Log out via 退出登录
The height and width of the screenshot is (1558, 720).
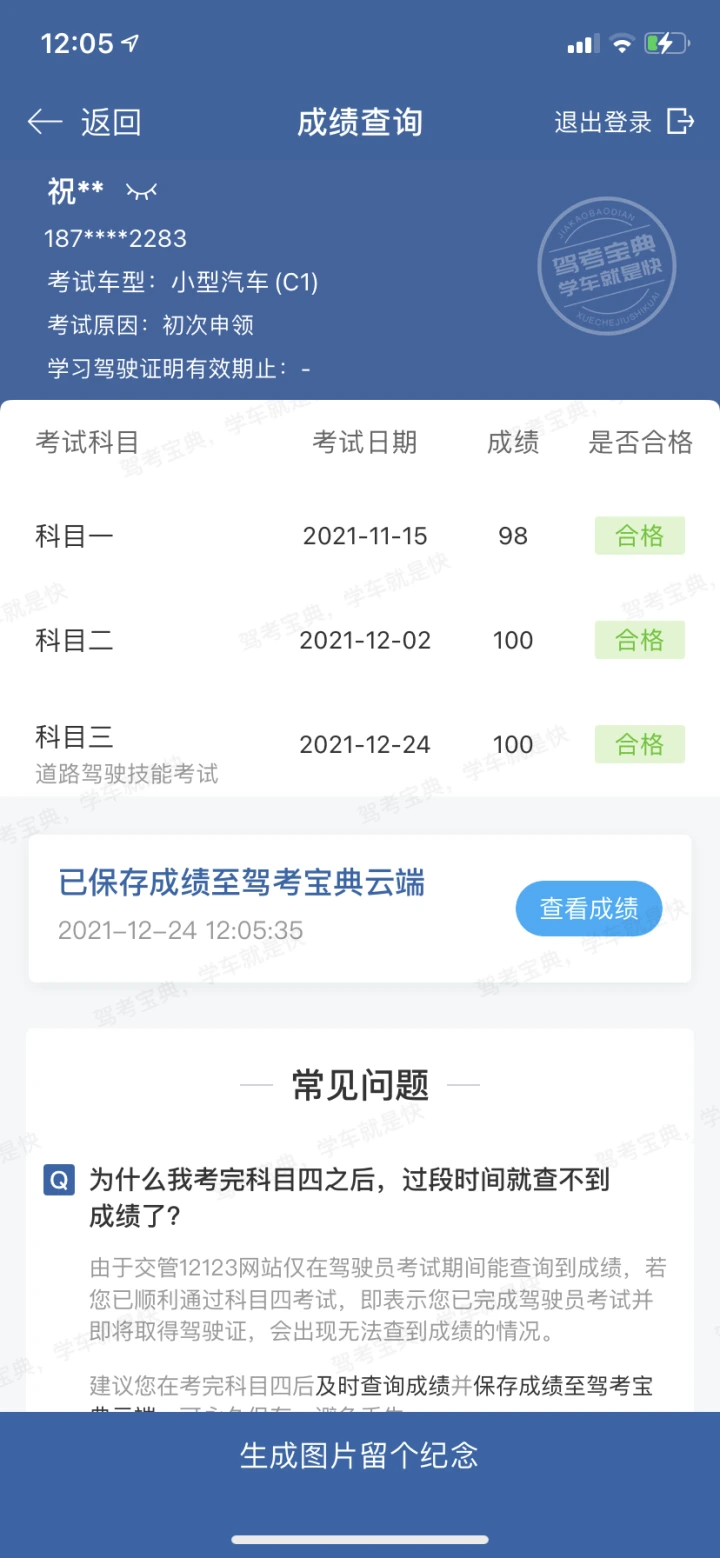pyautogui.click(x=623, y=122)
